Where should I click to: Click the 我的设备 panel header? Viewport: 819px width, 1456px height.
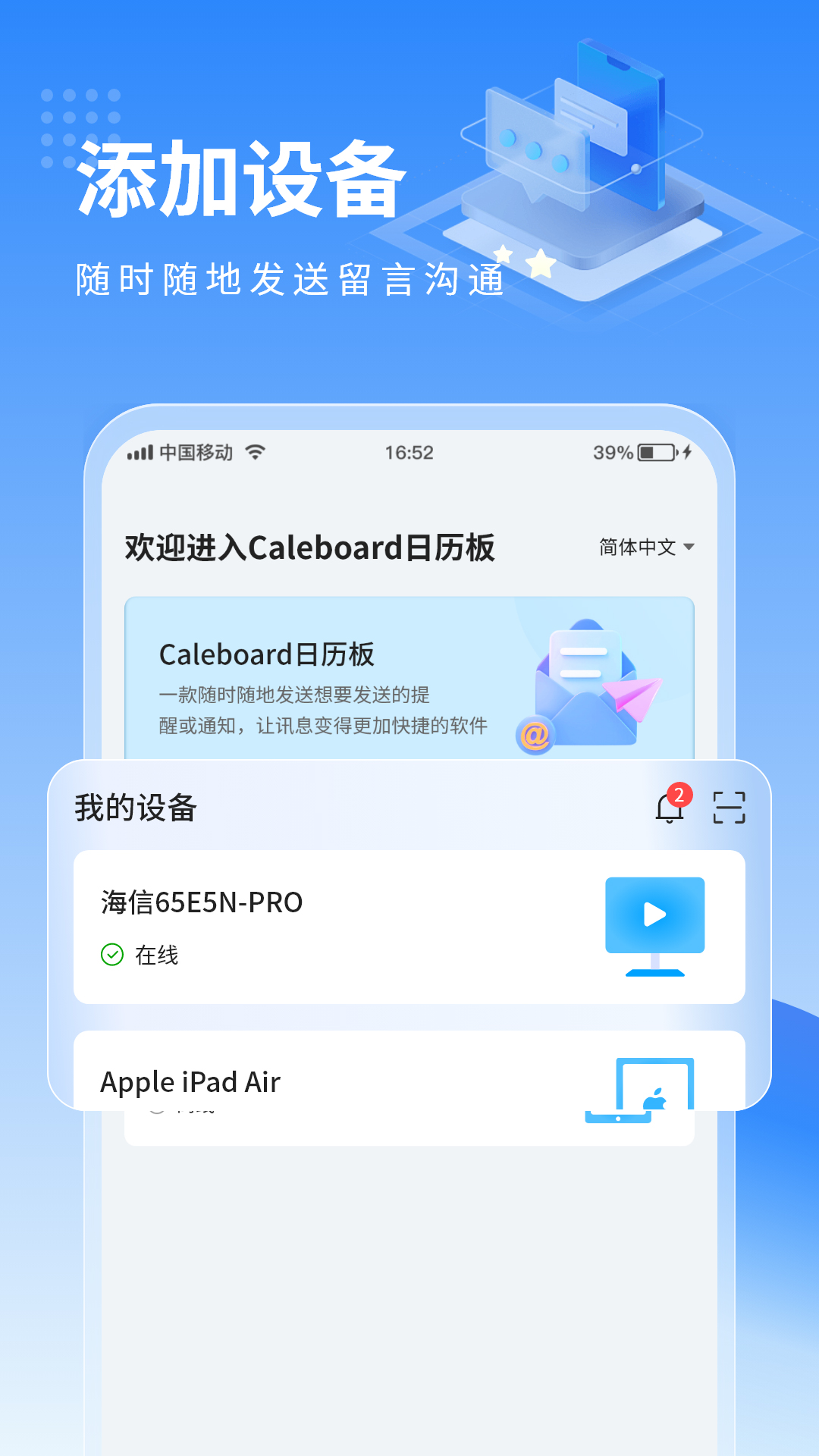coord(133,809)
